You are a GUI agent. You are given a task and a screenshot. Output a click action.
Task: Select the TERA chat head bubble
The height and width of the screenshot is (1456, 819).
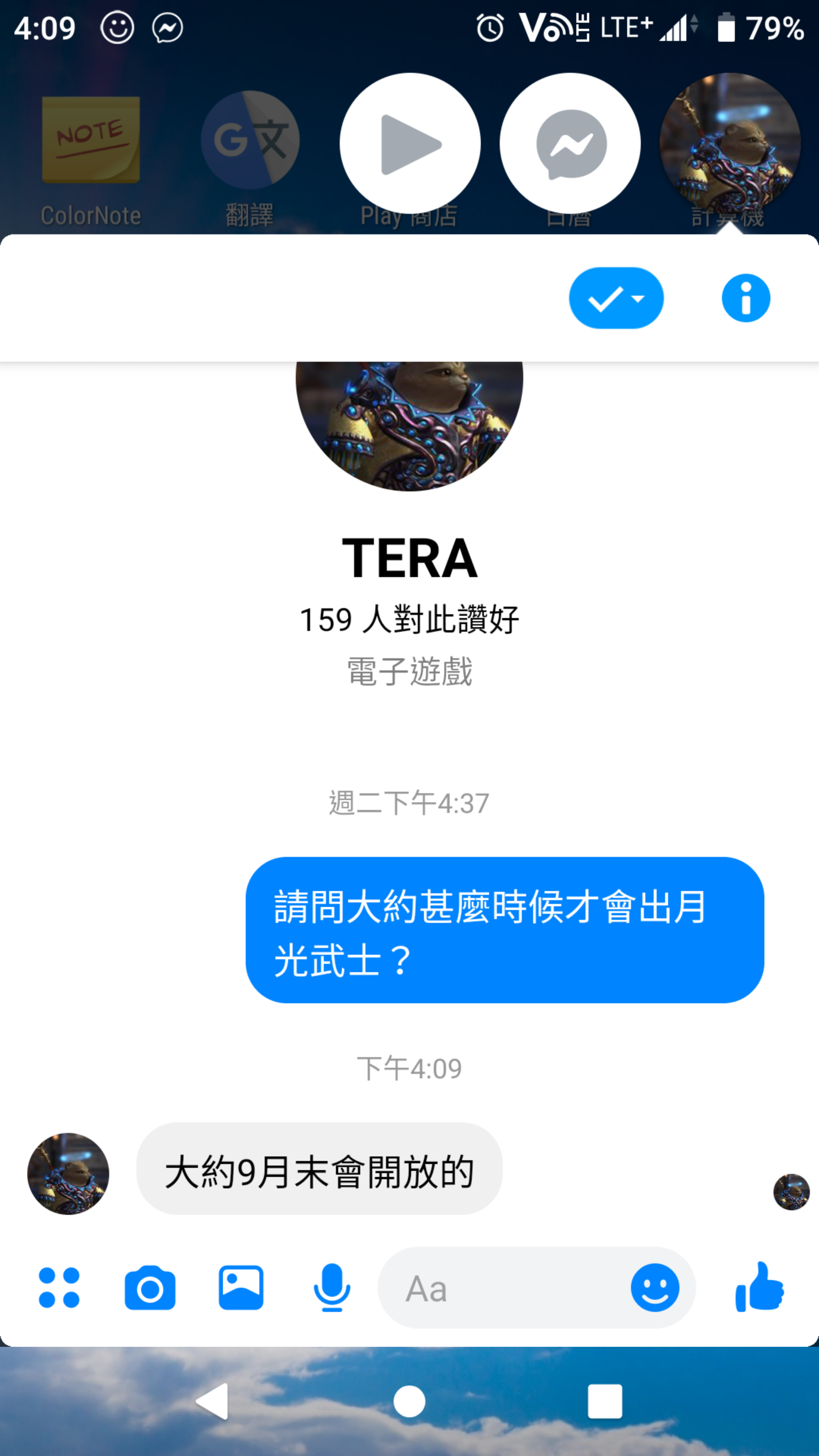[730, 144]
